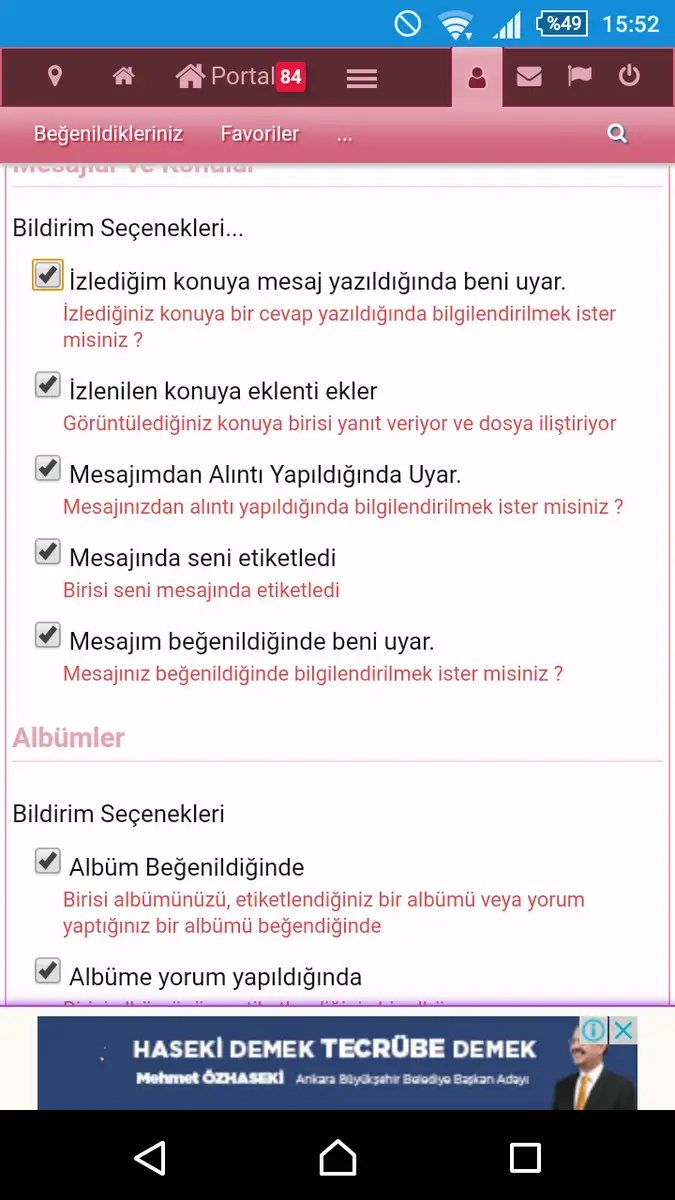Tap the power logout icon
675x1200 pixels.
coord(629,76)
